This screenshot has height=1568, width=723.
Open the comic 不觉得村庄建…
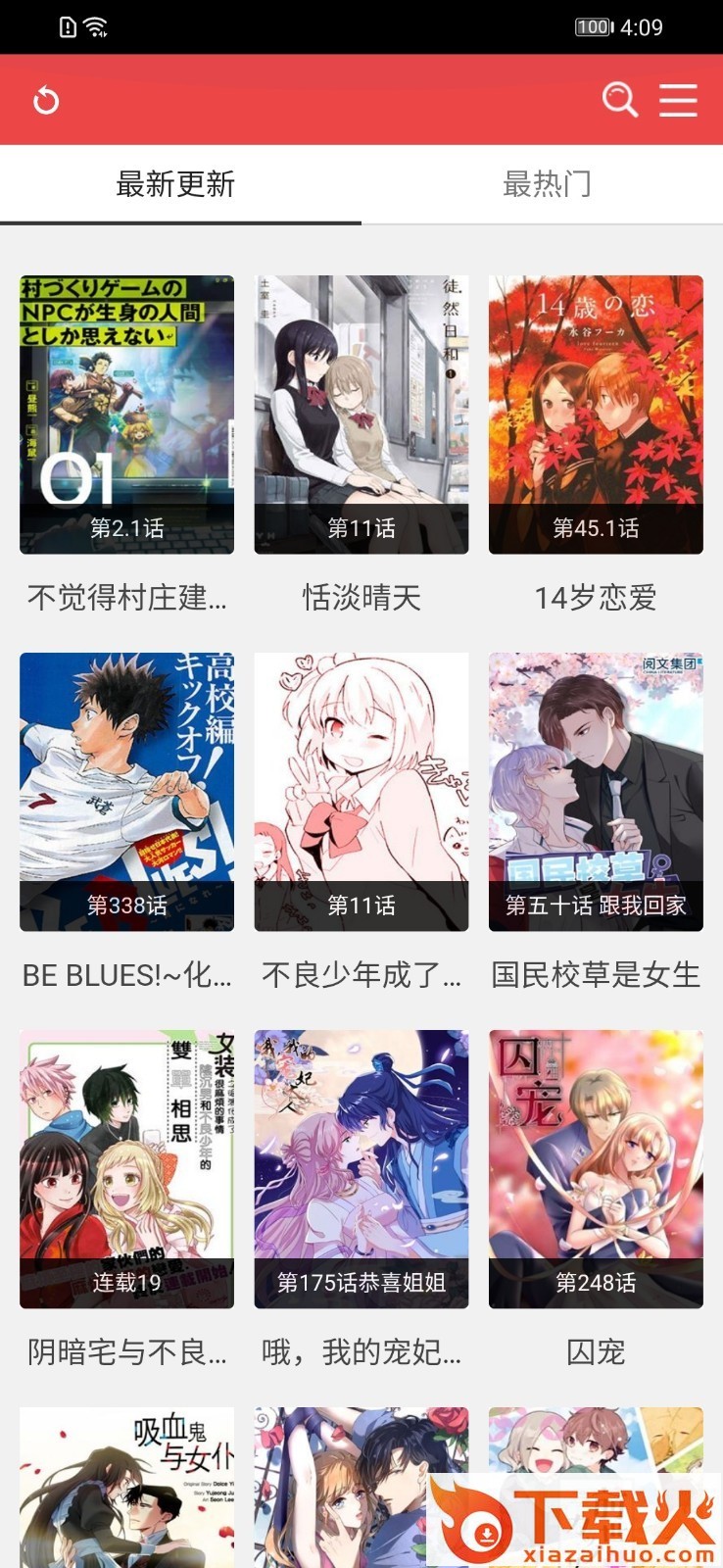point(126,415)
